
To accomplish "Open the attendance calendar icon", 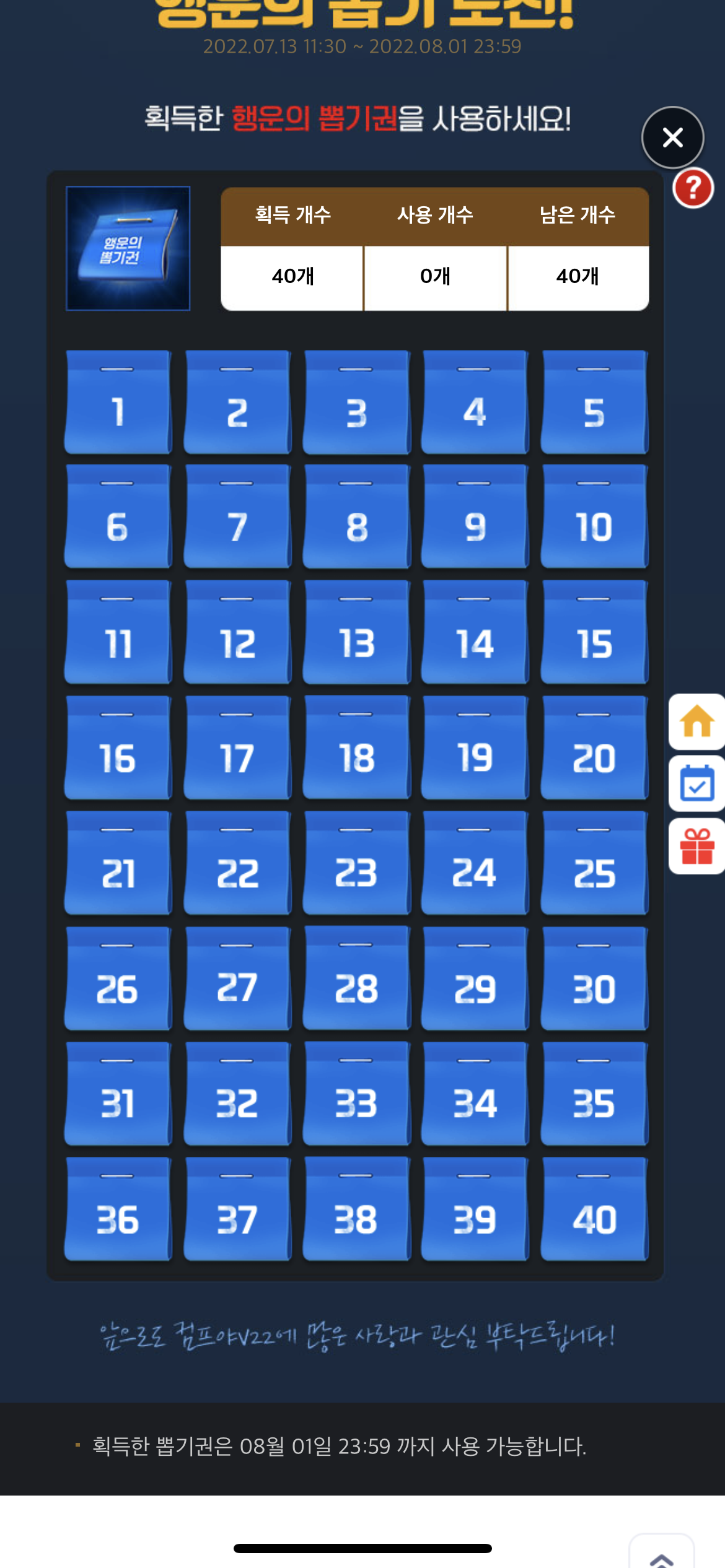I will pos(696,783).
